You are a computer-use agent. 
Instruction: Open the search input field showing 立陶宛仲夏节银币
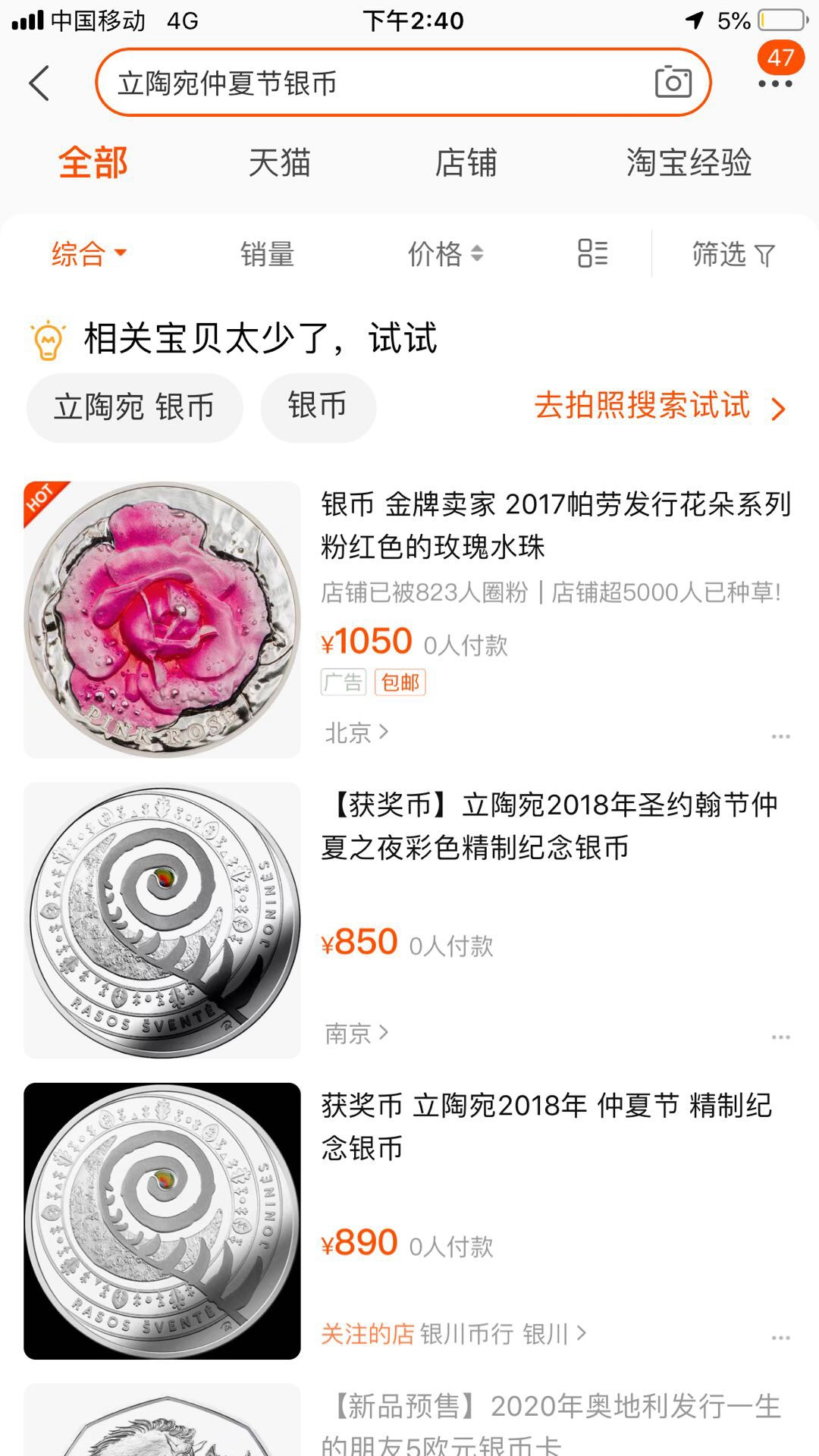tap(303, 83)
